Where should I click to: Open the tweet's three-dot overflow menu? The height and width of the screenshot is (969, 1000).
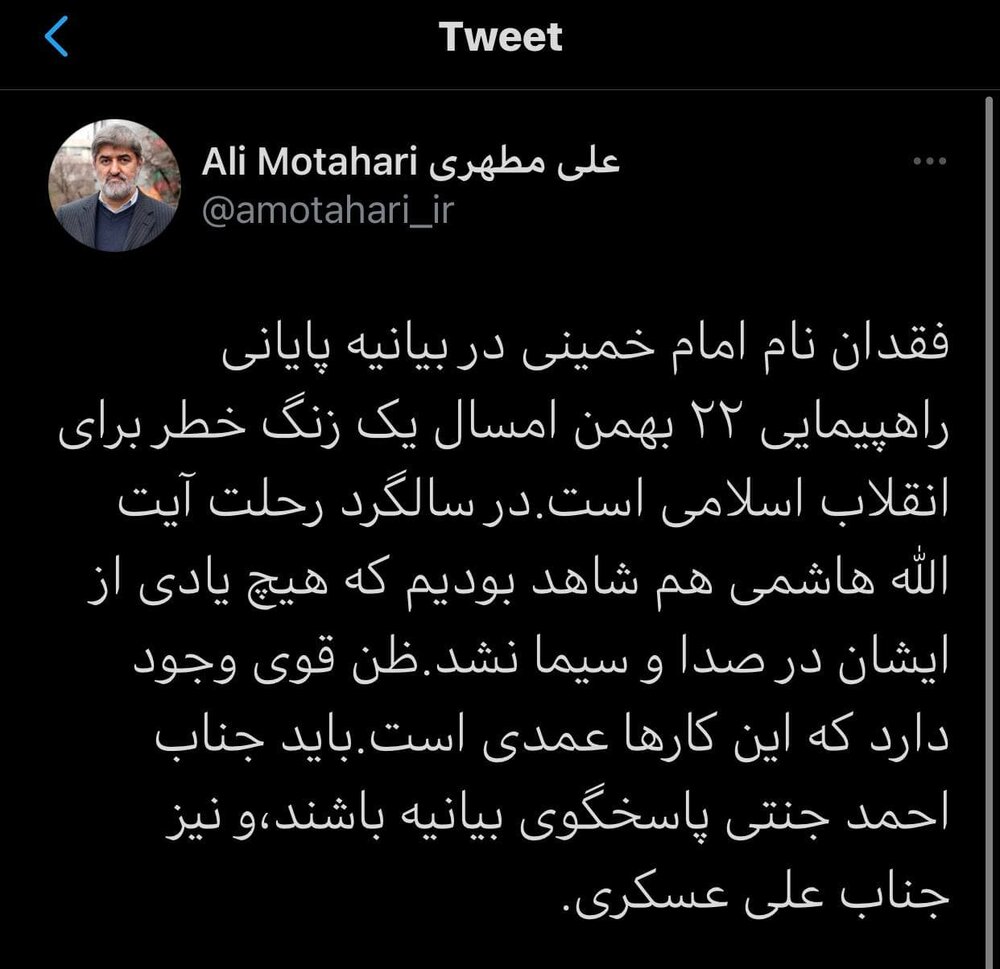tap(929, 162)
